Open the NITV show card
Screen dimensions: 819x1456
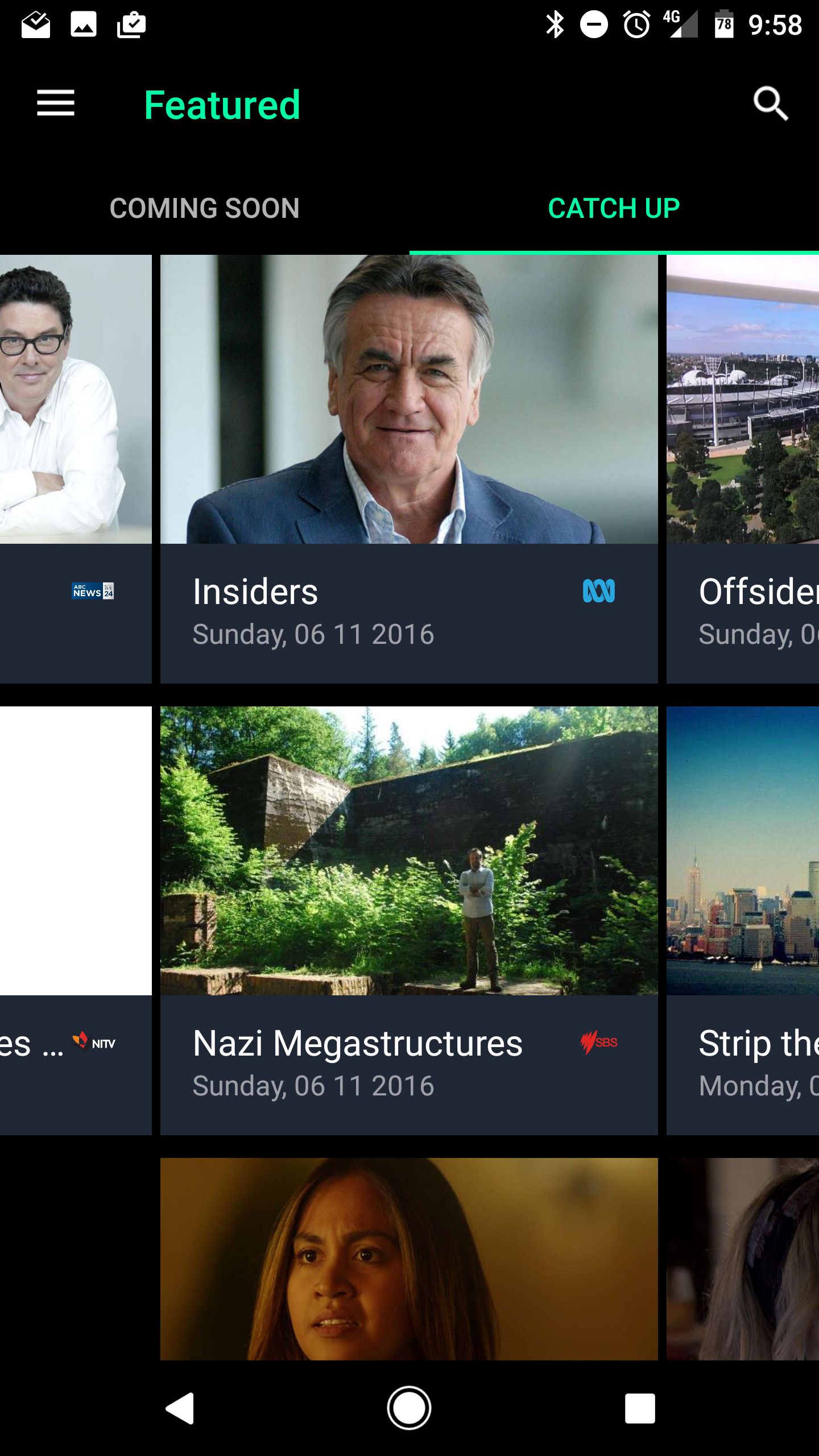coord(76,921)
